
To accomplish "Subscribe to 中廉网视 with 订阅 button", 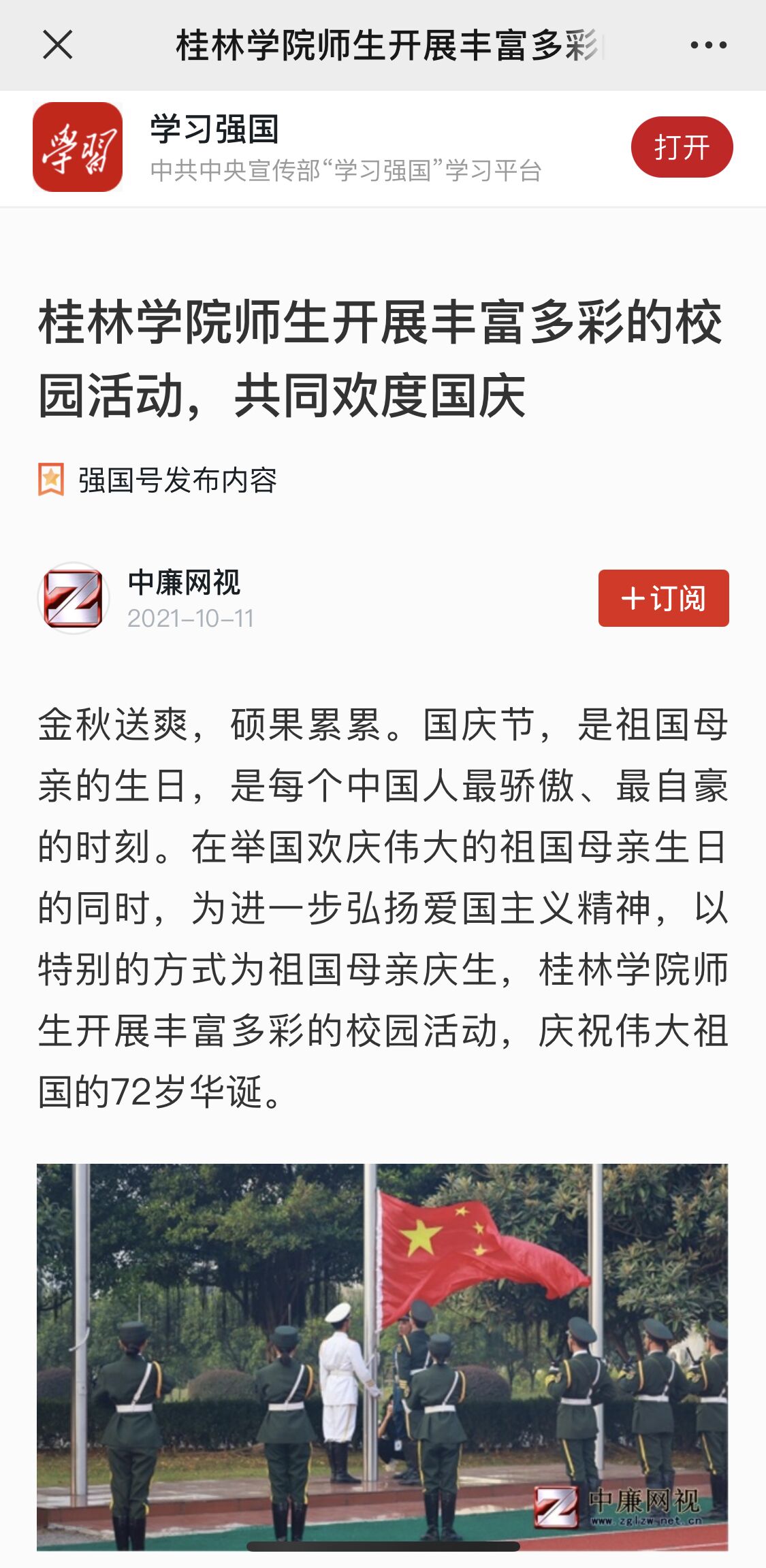I will click(x=663, y=598).
